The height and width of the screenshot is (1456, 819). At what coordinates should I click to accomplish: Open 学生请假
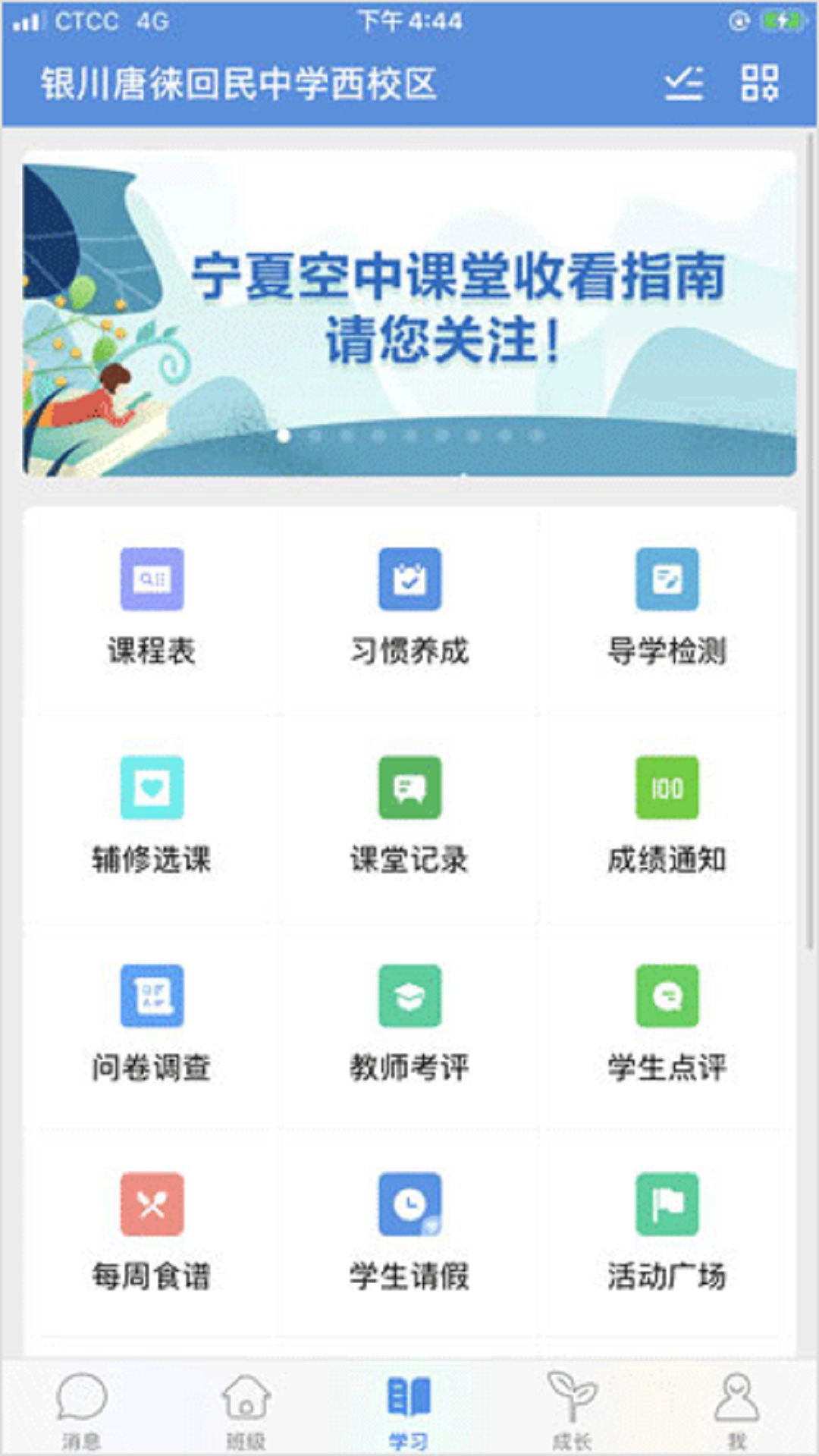click(x=409, y=1232)
